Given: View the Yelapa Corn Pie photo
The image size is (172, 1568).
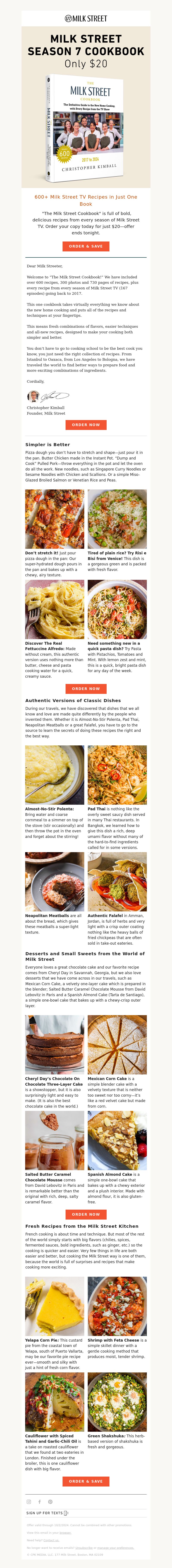Looking at the screenshot, I should click(55, 1306).
